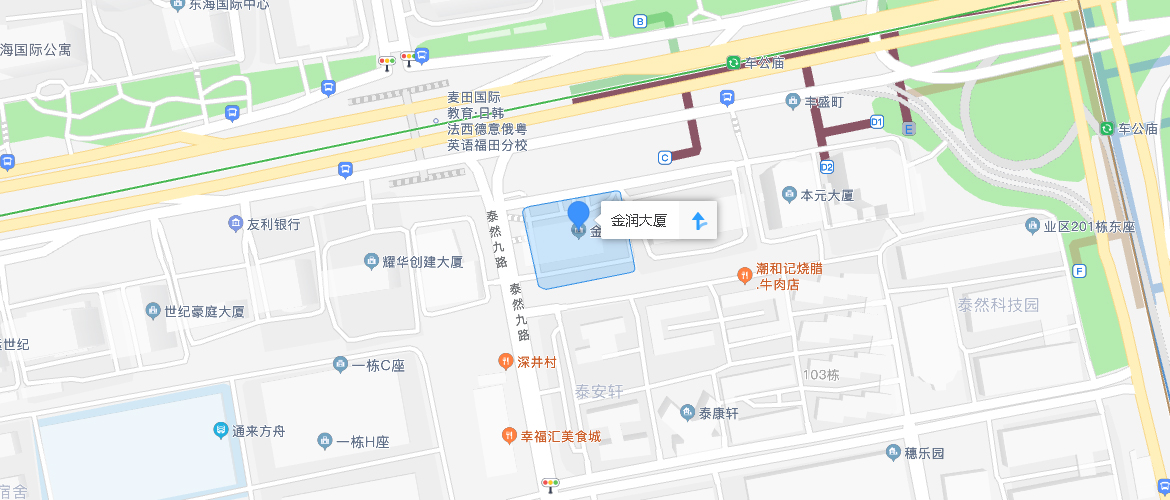Image resolution: width=1170 pixels, height=500 pixels.
Task: Open the 通来方舟 place marker
Action: (221, 430)
